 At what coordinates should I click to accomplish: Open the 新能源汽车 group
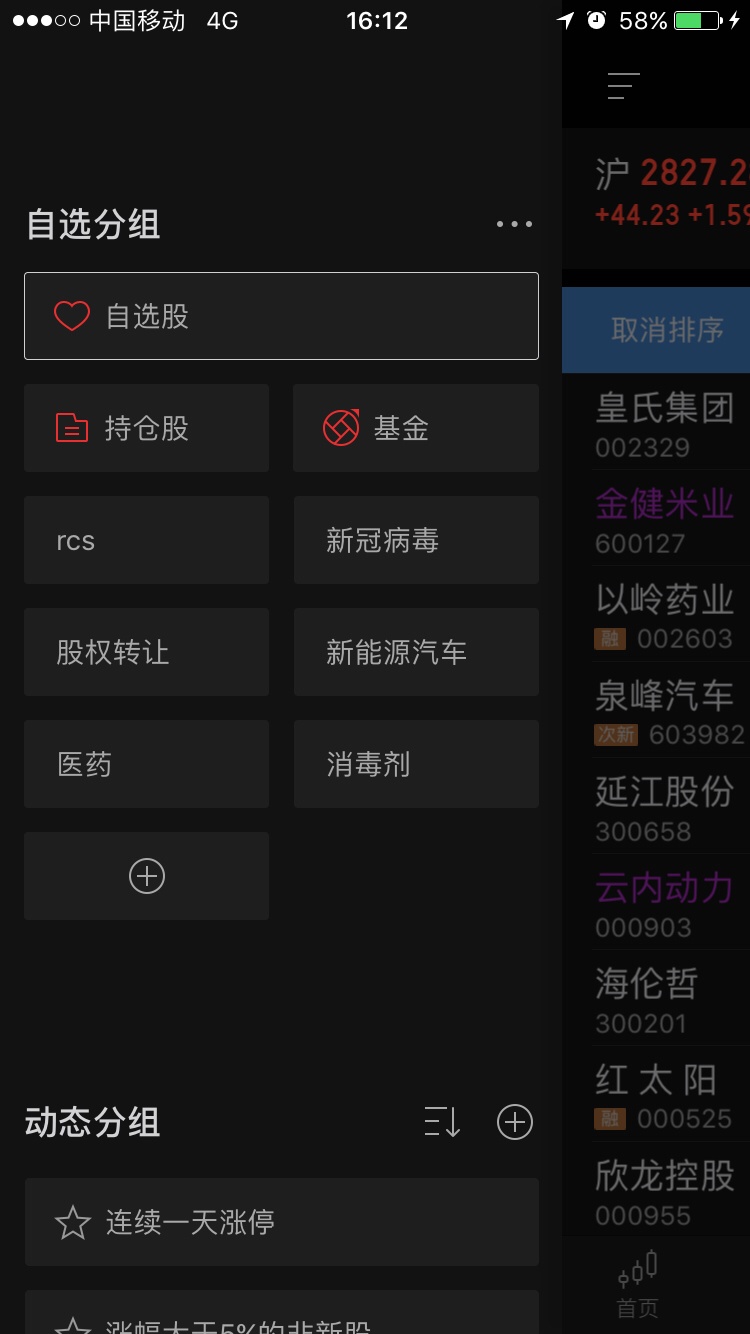416,652
